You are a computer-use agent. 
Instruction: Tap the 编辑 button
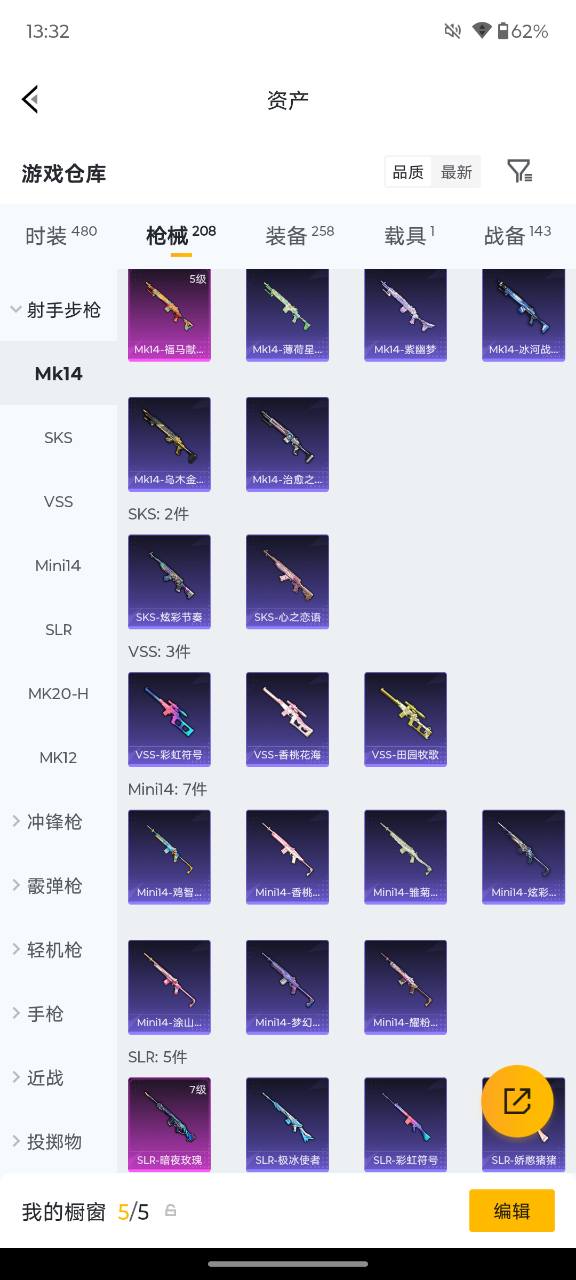pos(512,1210)
